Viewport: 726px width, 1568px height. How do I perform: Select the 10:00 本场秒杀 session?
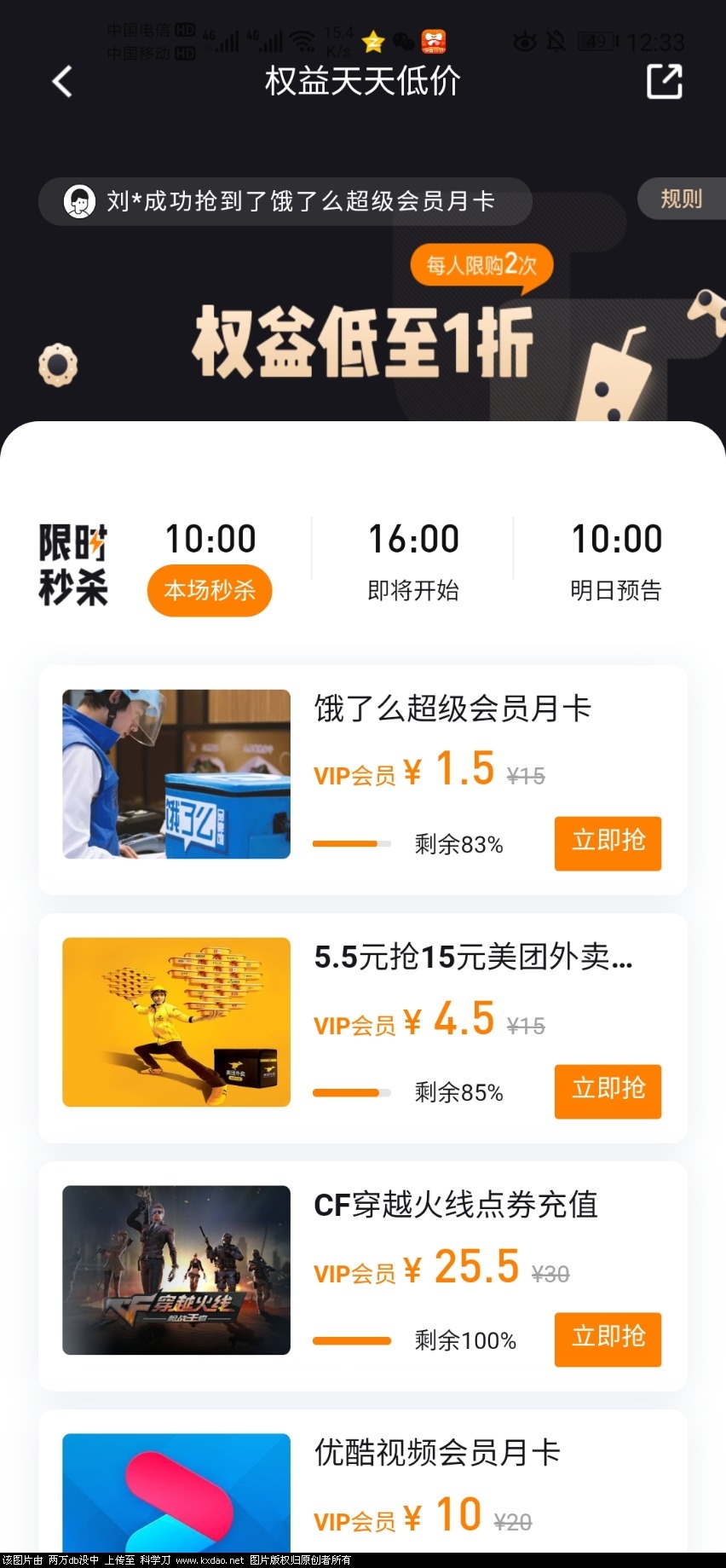tap(210, 564)
